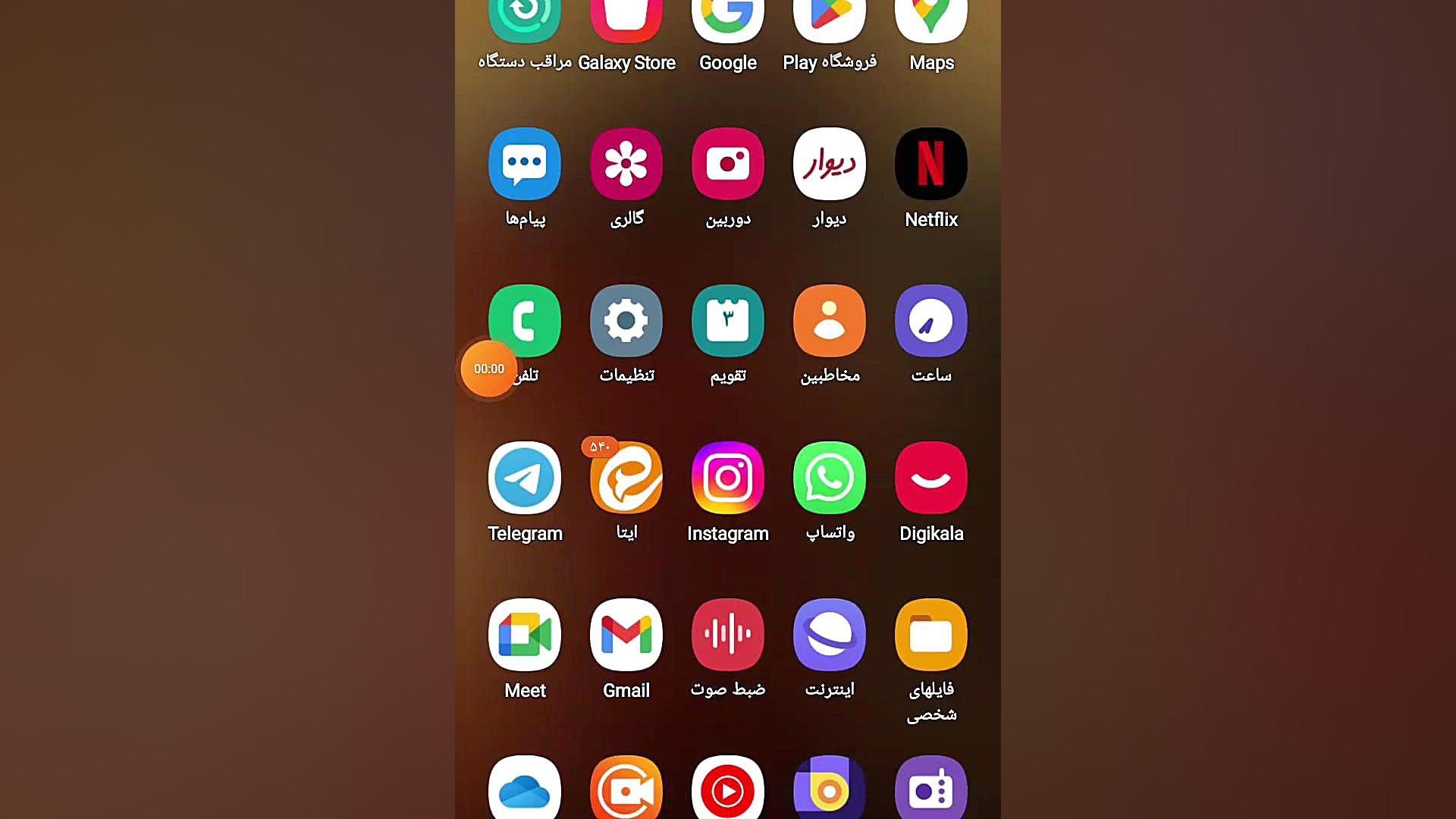
Task: Launch the Google app
Action: [x=728, y=23]
